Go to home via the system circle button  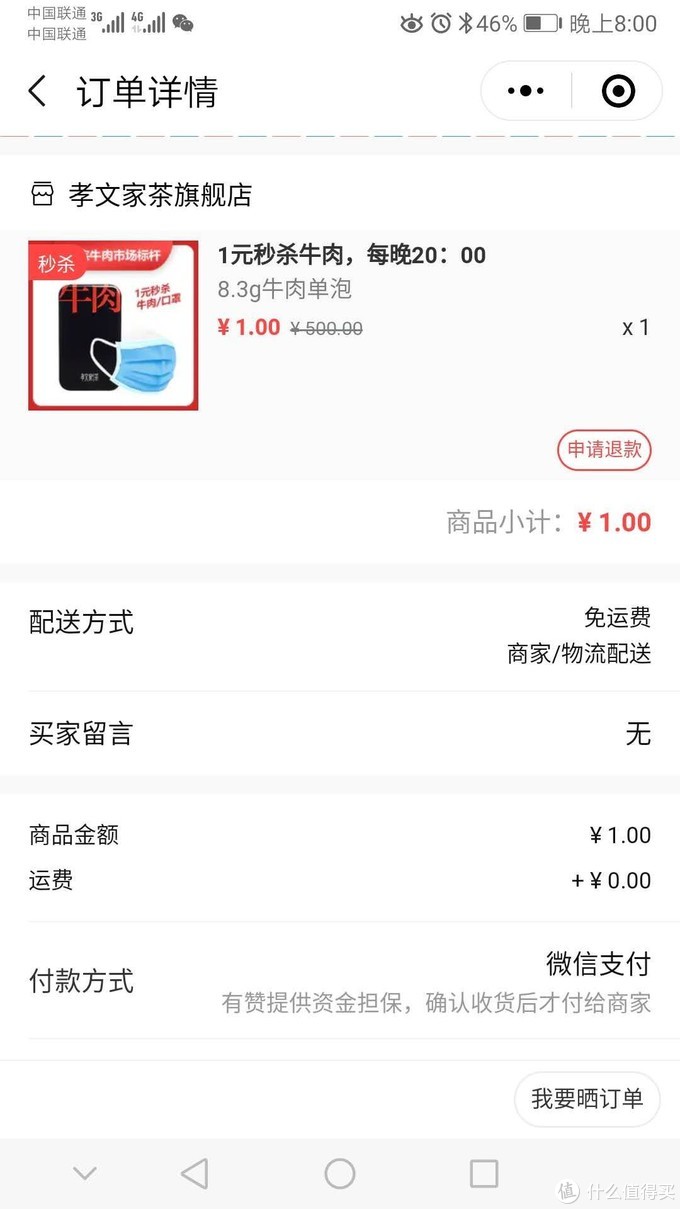click(340, 1173)
